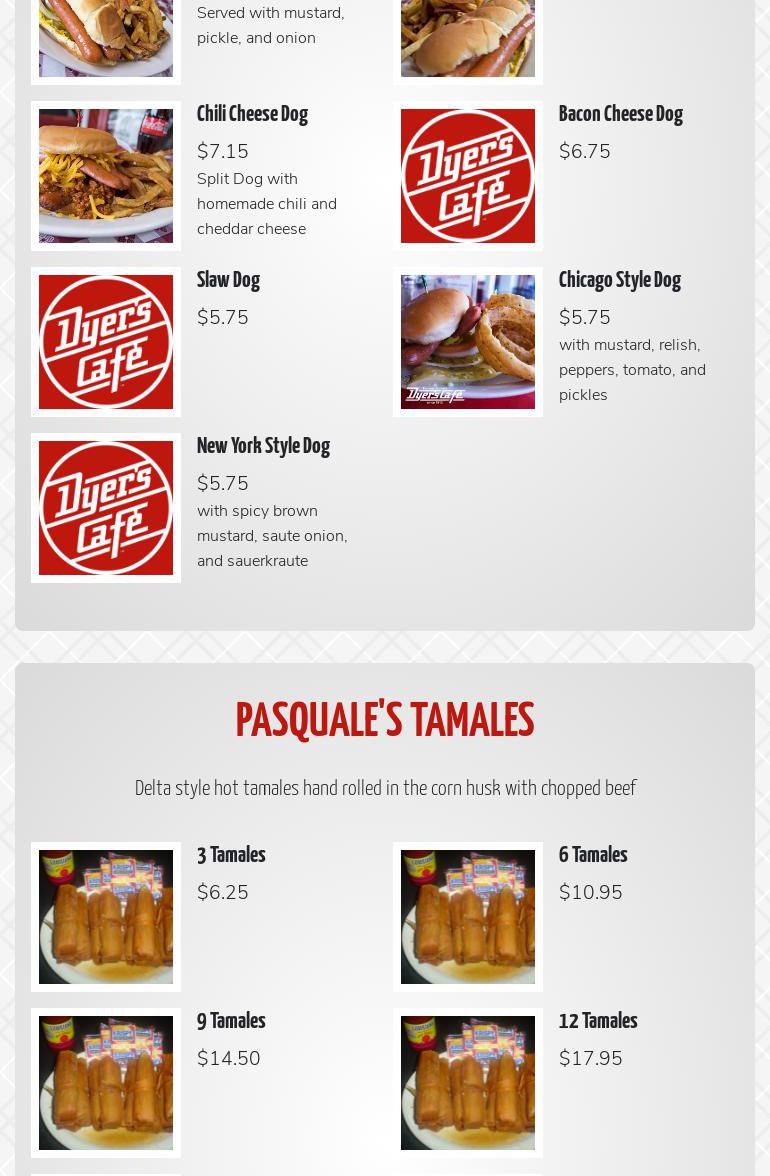Tap the 12 Tamales photo
770x1176 pixels.
click(x=468, y=1083)
